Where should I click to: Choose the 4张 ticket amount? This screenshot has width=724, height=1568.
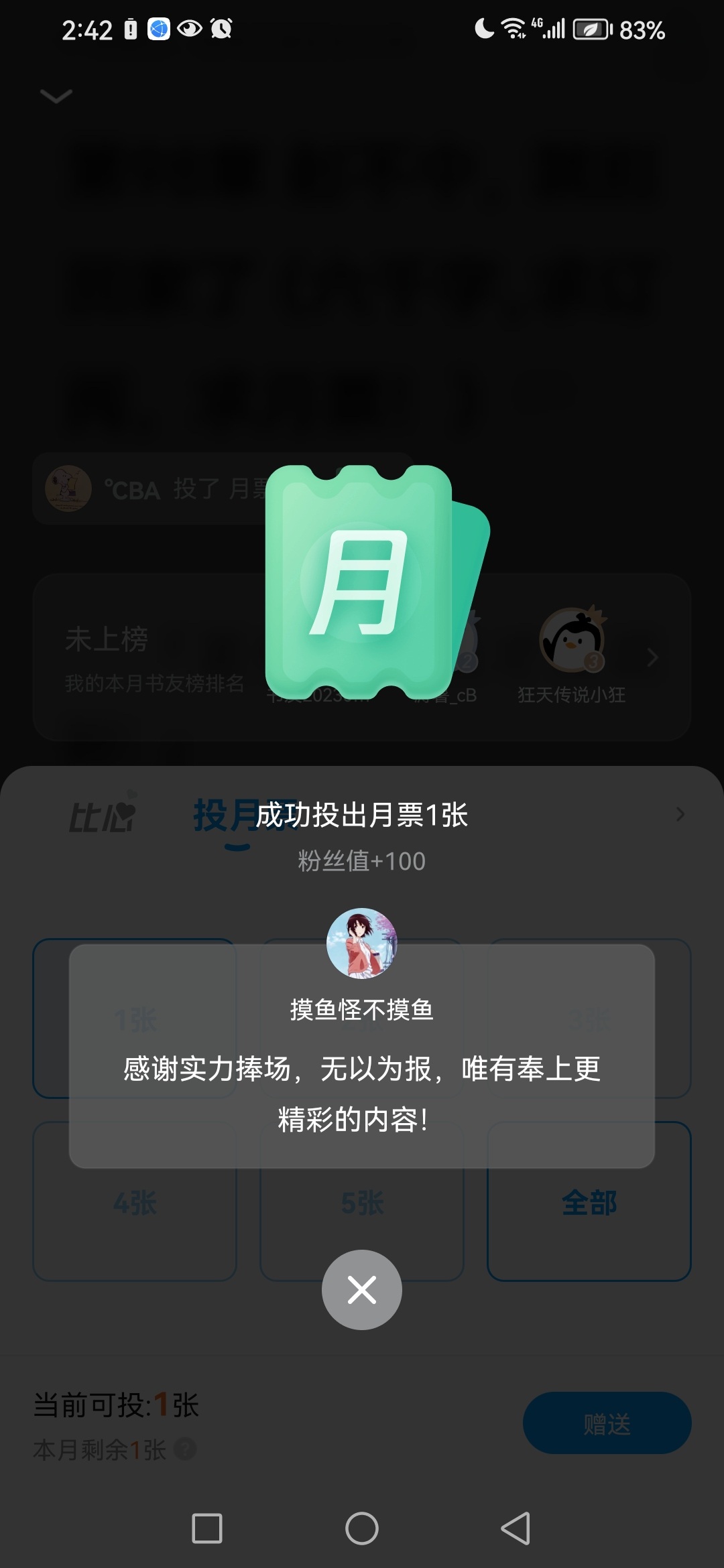click(135, 1202)
